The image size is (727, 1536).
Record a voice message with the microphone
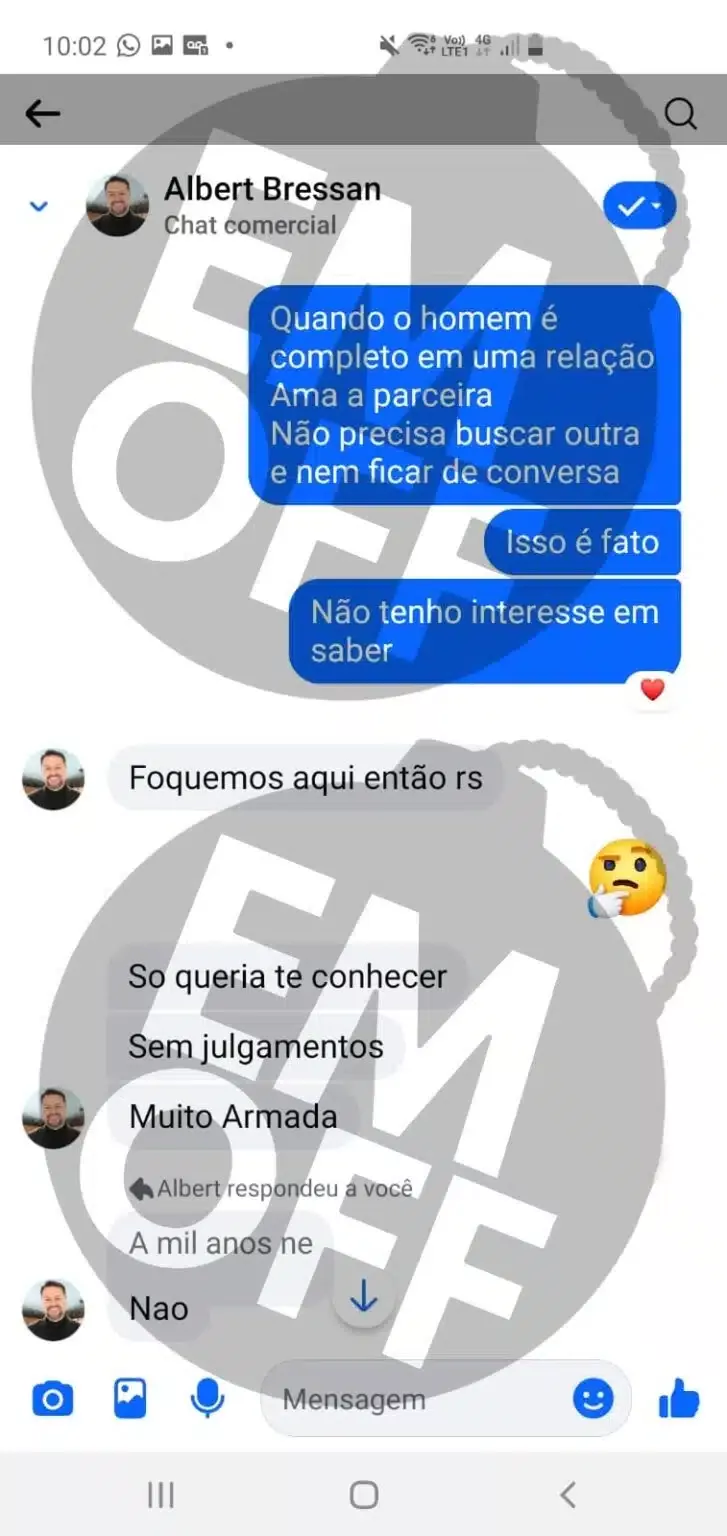tap(207, 1399)
